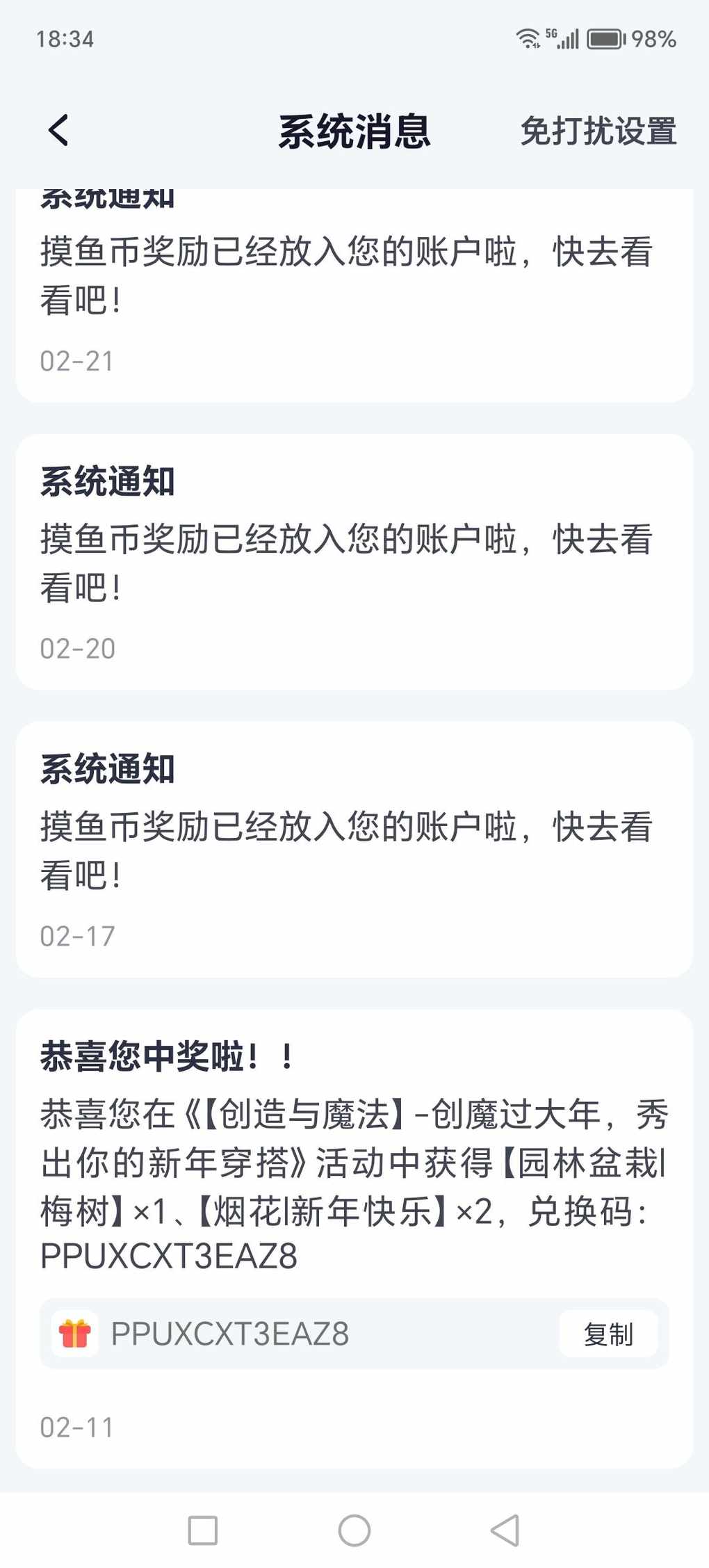Open the 02-17 系统通知 message card

354,850
